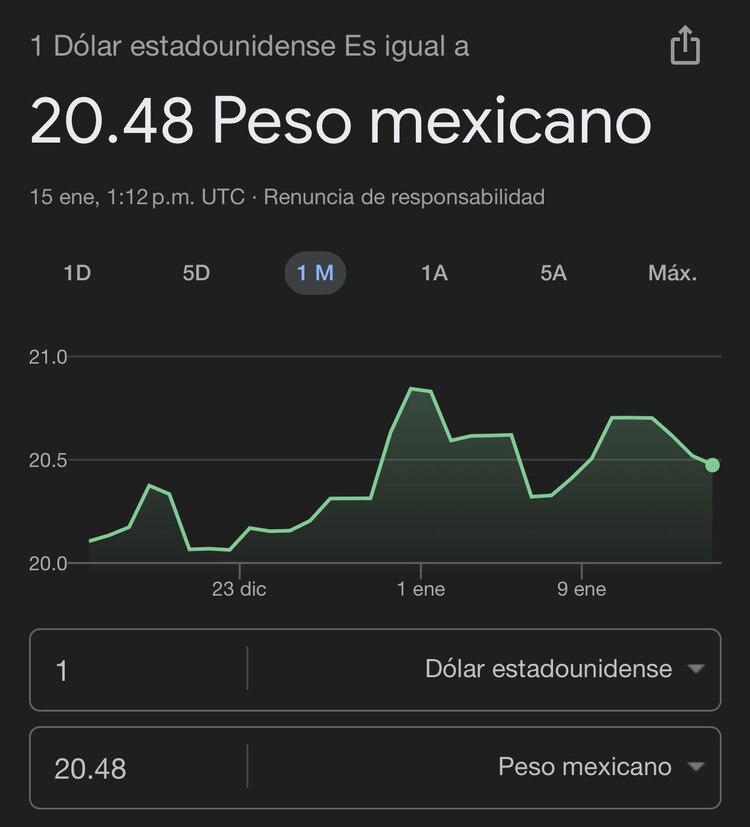Select the 5A time period

pyautogui.click(x=553, y=272)
